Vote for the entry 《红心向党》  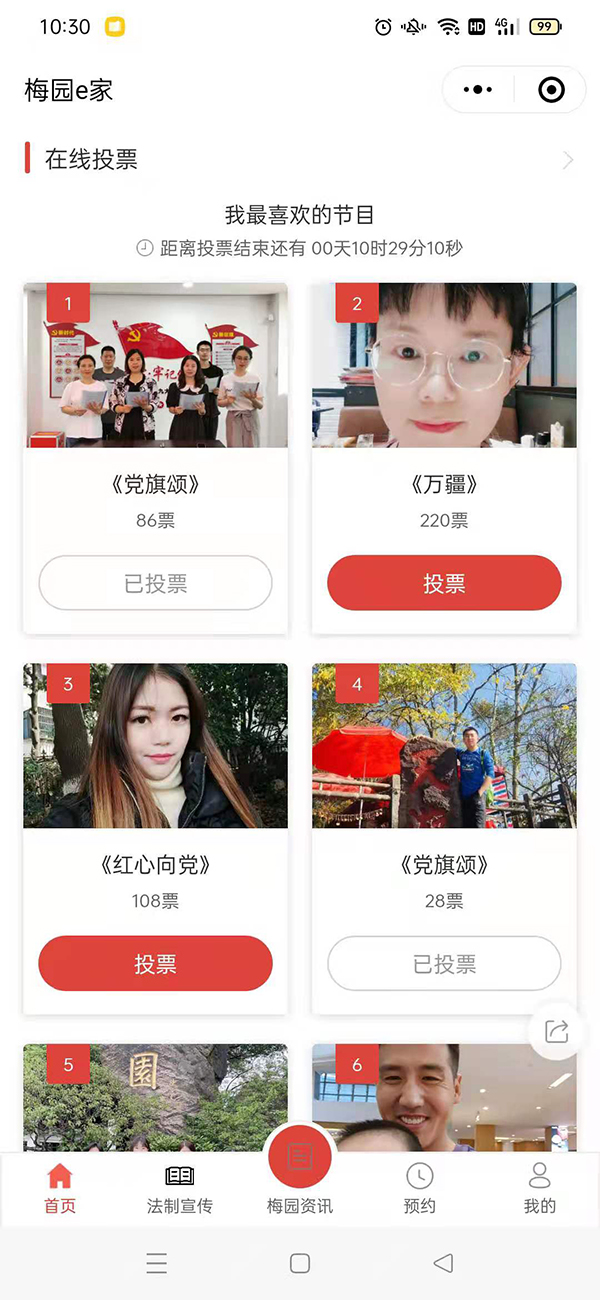click(155, 964)
